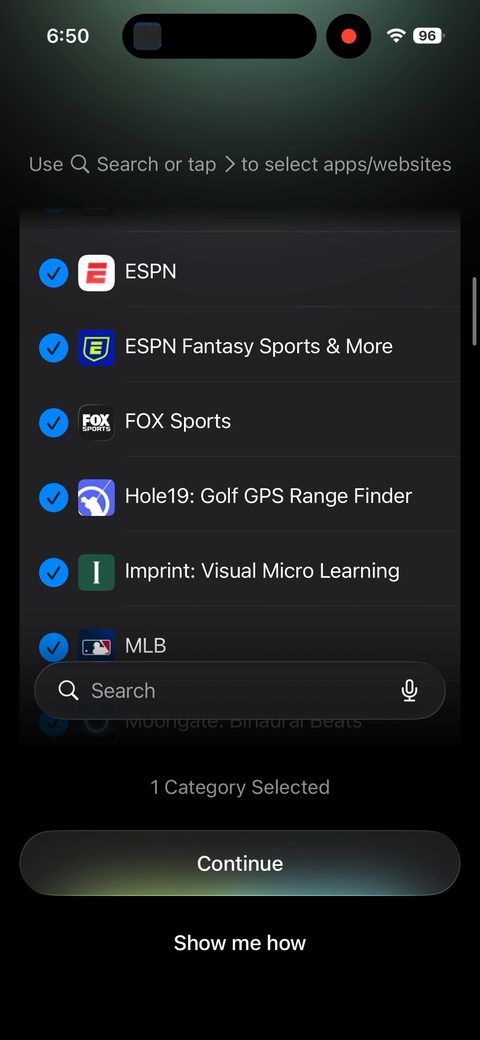Deselect ESPN Fantasy Sports & More
This screenshot has width=480, height=1040.
point(54,348)
